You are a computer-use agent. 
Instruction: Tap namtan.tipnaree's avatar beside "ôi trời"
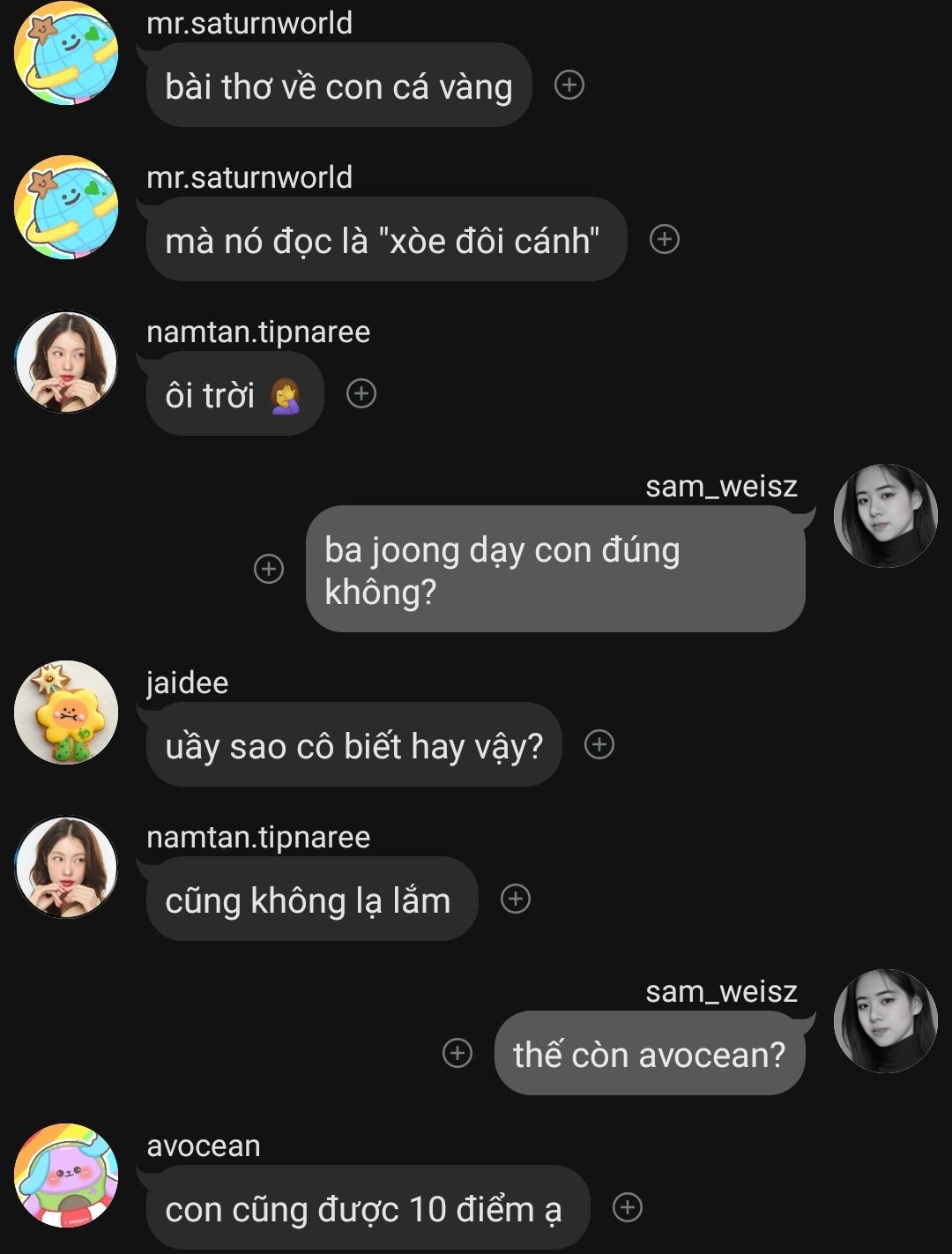tap(66, 362)
